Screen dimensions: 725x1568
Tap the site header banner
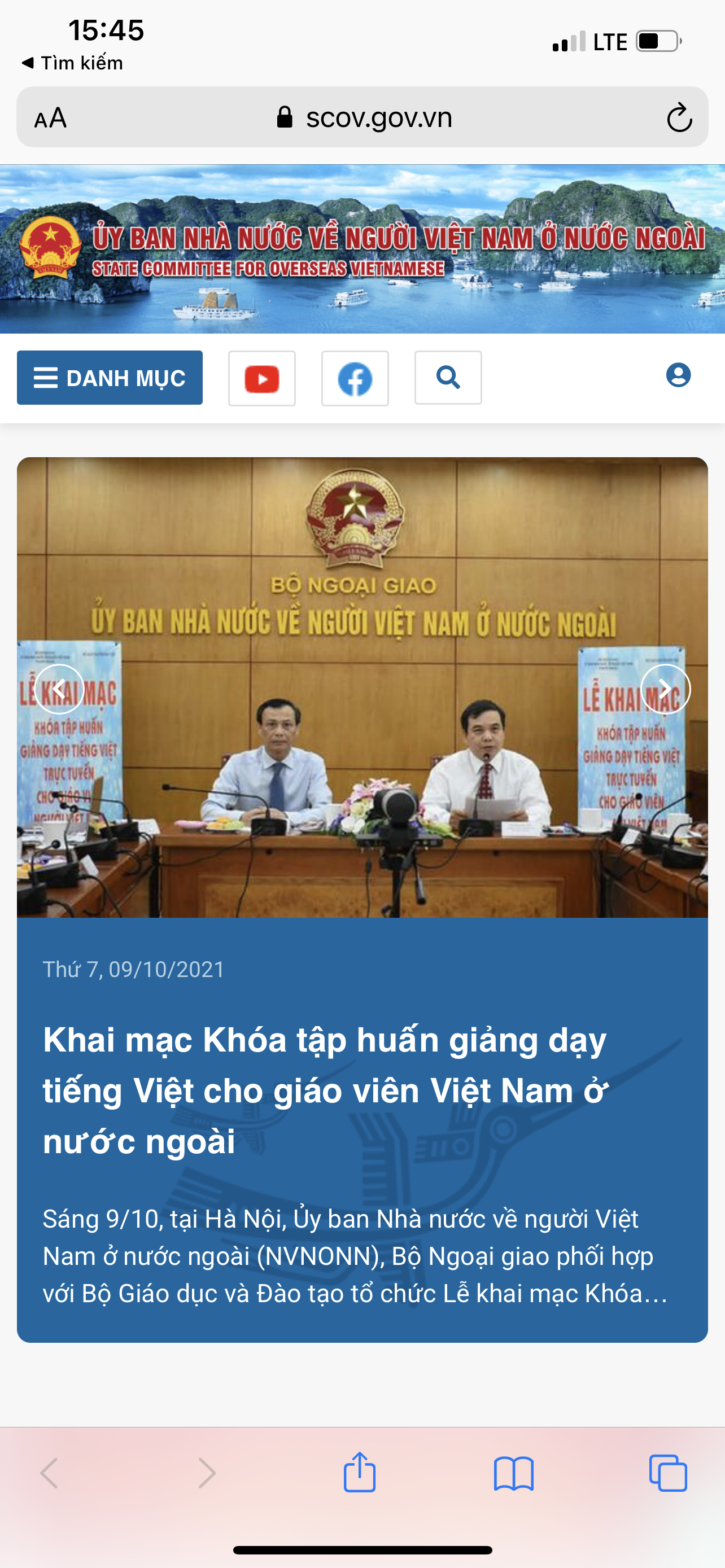point(362,249)
